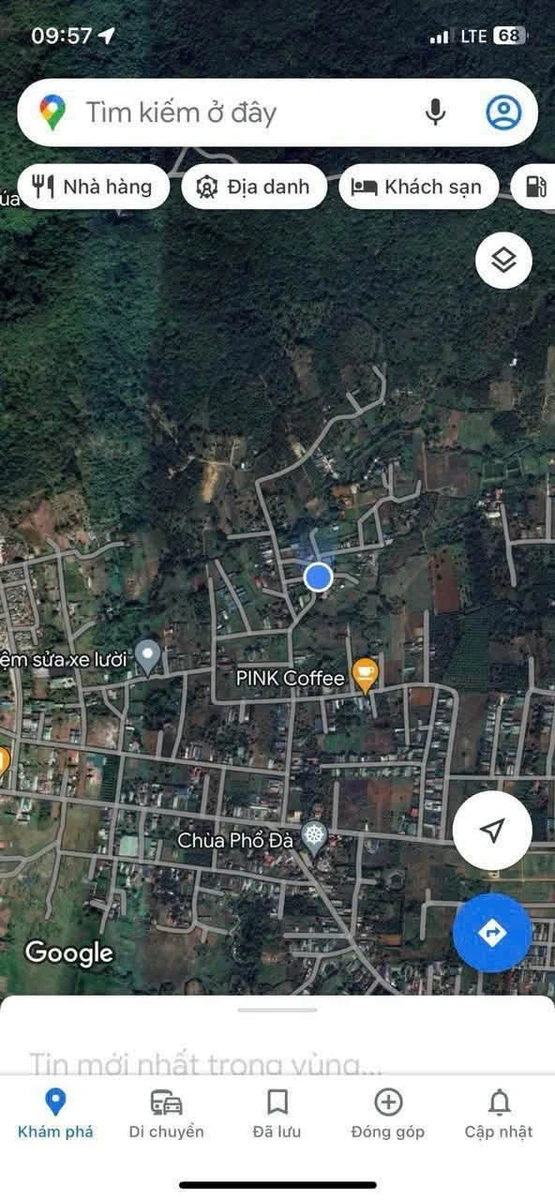Open the account profile icon

pyautogui.click(x=504, y=113)
